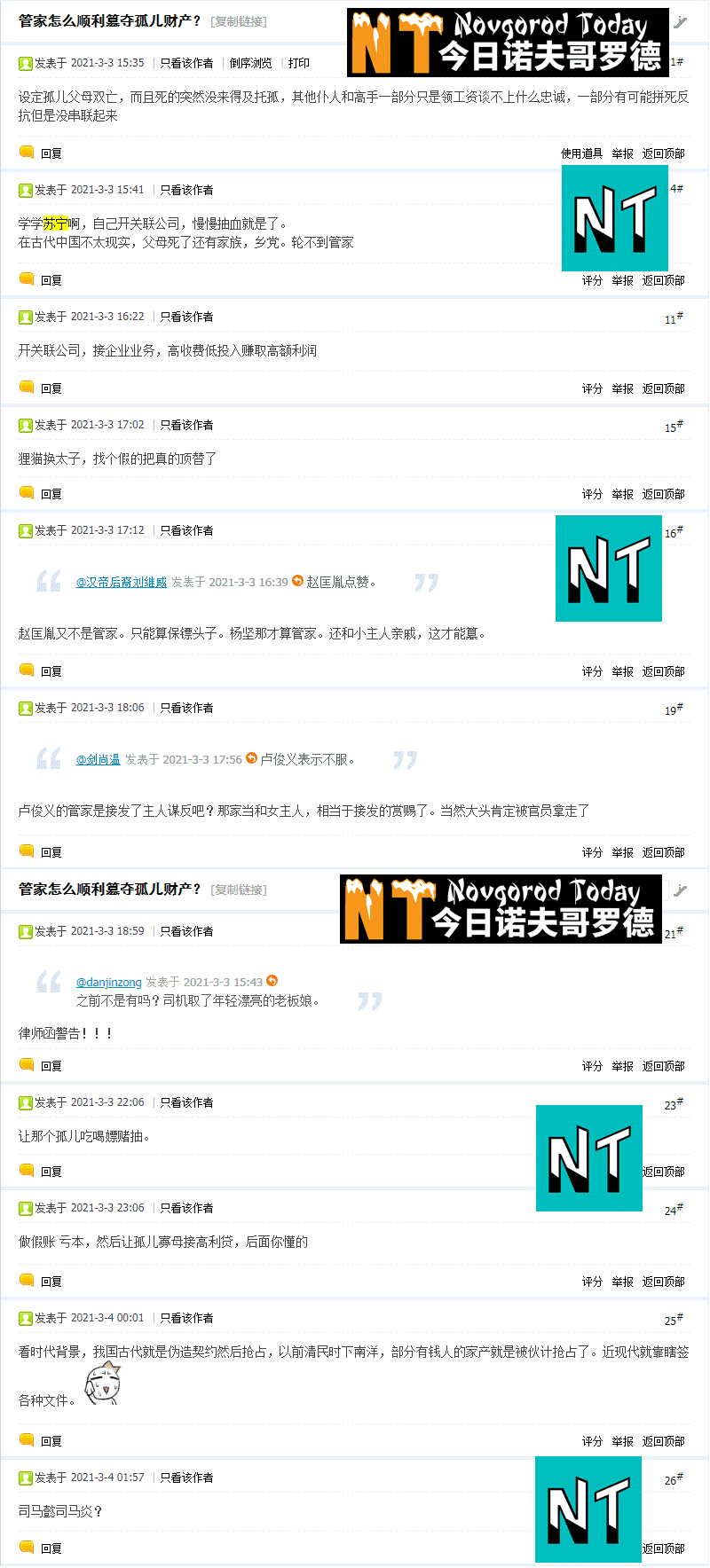The height and width of the screenshot is (1568, 710).
Task: Return to top from the 19# post
Action: [x=663, y=852]
